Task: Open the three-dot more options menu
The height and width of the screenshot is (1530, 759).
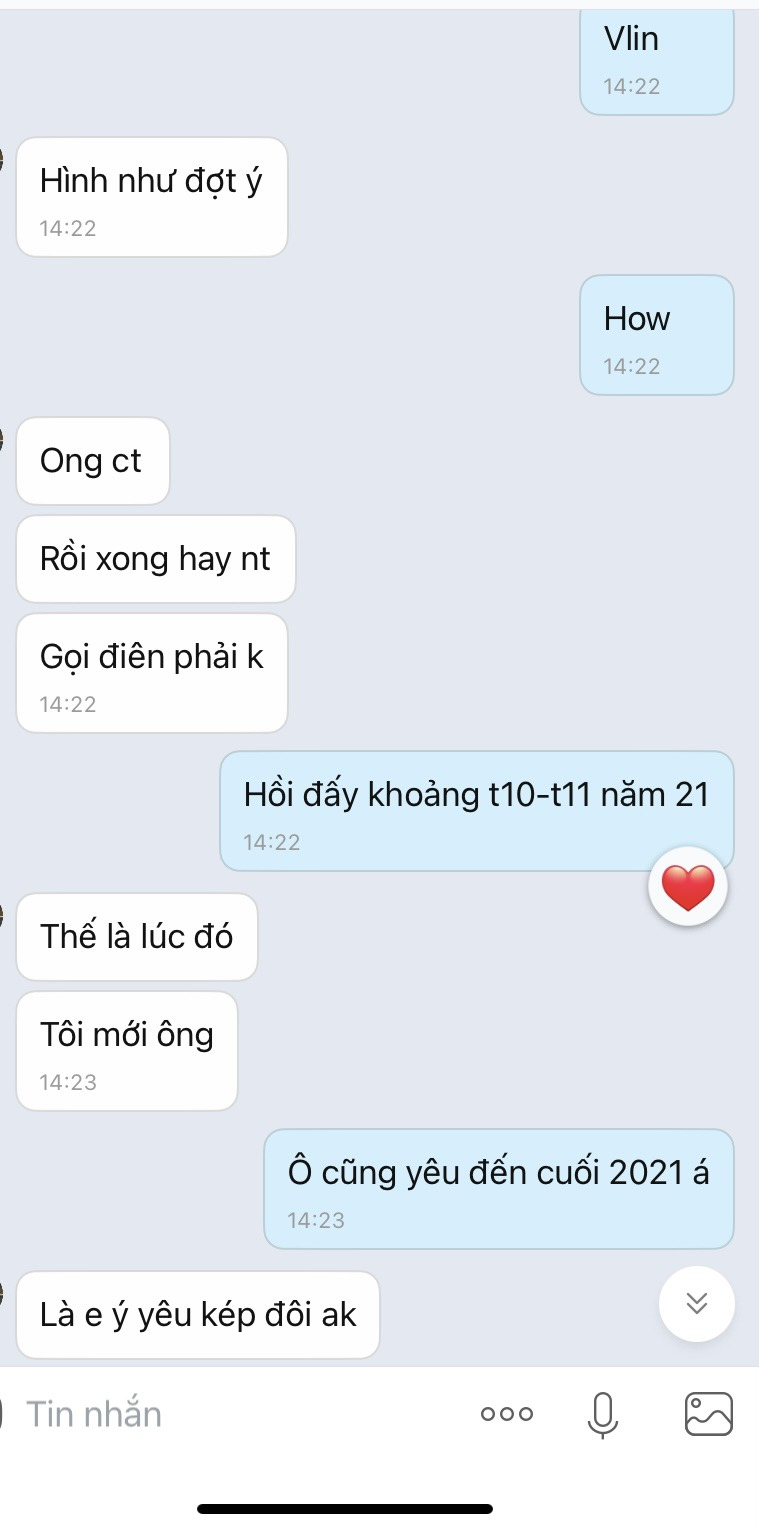Action: click(507, 1414)
